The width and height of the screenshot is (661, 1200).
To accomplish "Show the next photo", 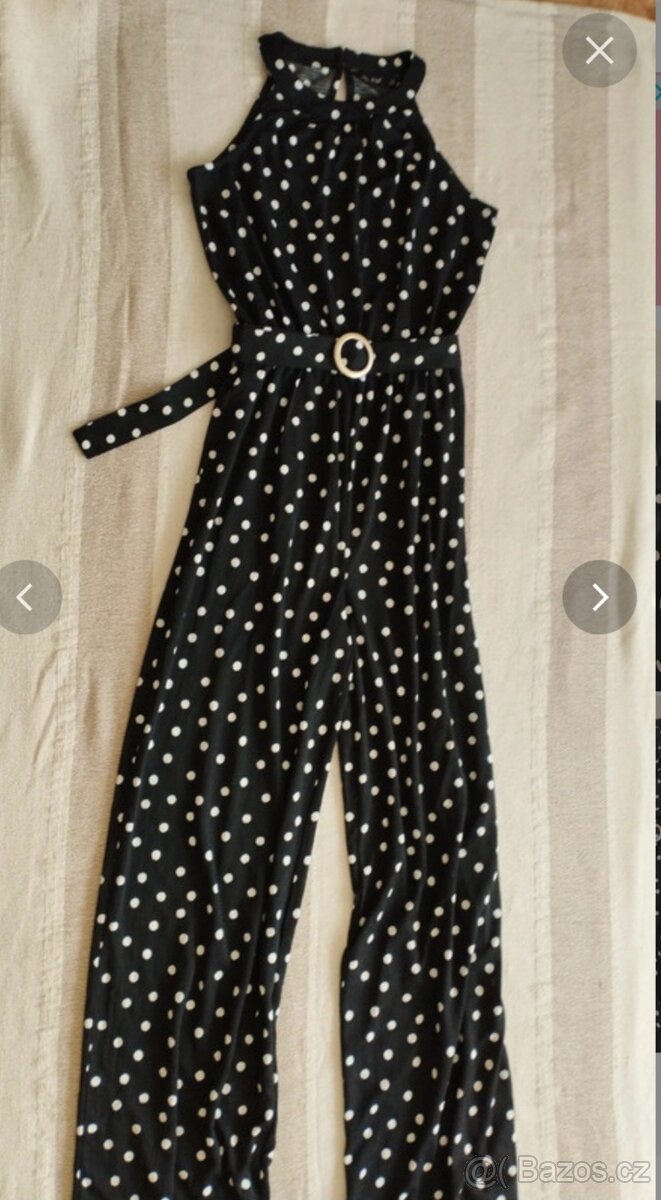I will [x=599, y=597].
